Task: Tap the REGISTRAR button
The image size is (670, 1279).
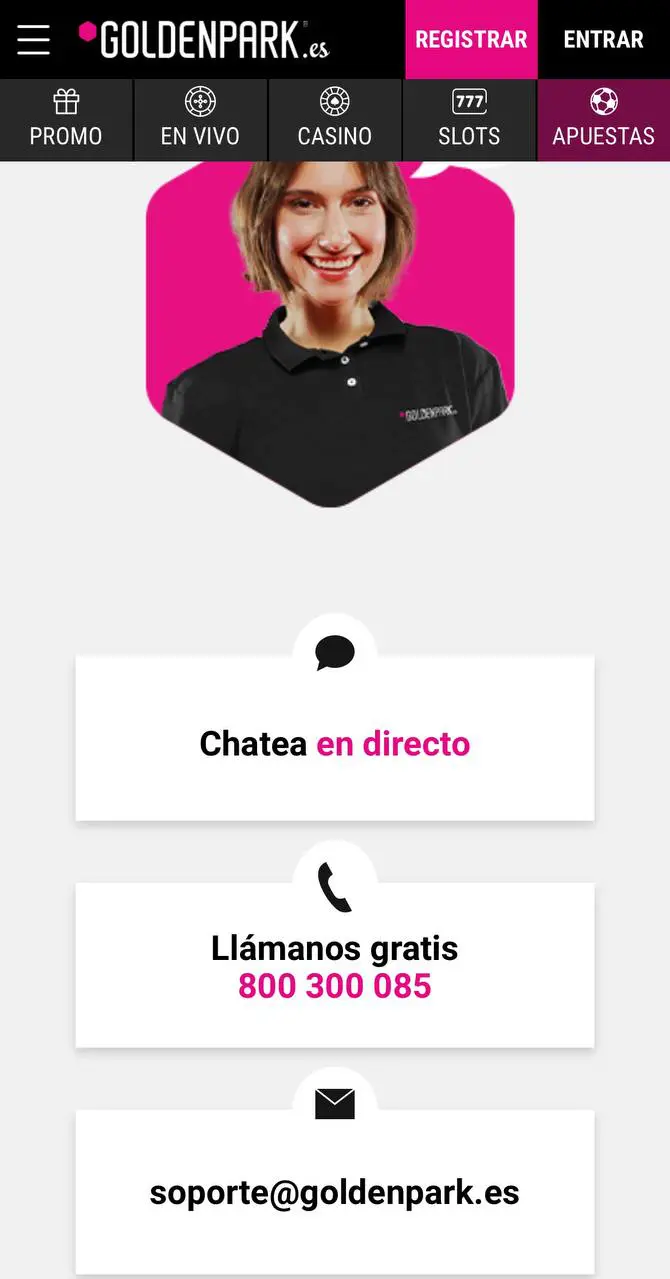Action: pos(471,40)
